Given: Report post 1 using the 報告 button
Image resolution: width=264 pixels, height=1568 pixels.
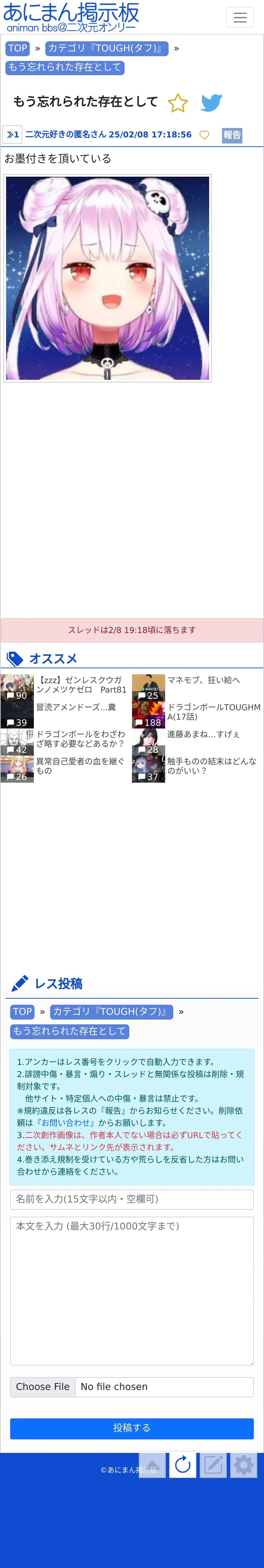Looking at the screenshot, I should tap(232, 135).
